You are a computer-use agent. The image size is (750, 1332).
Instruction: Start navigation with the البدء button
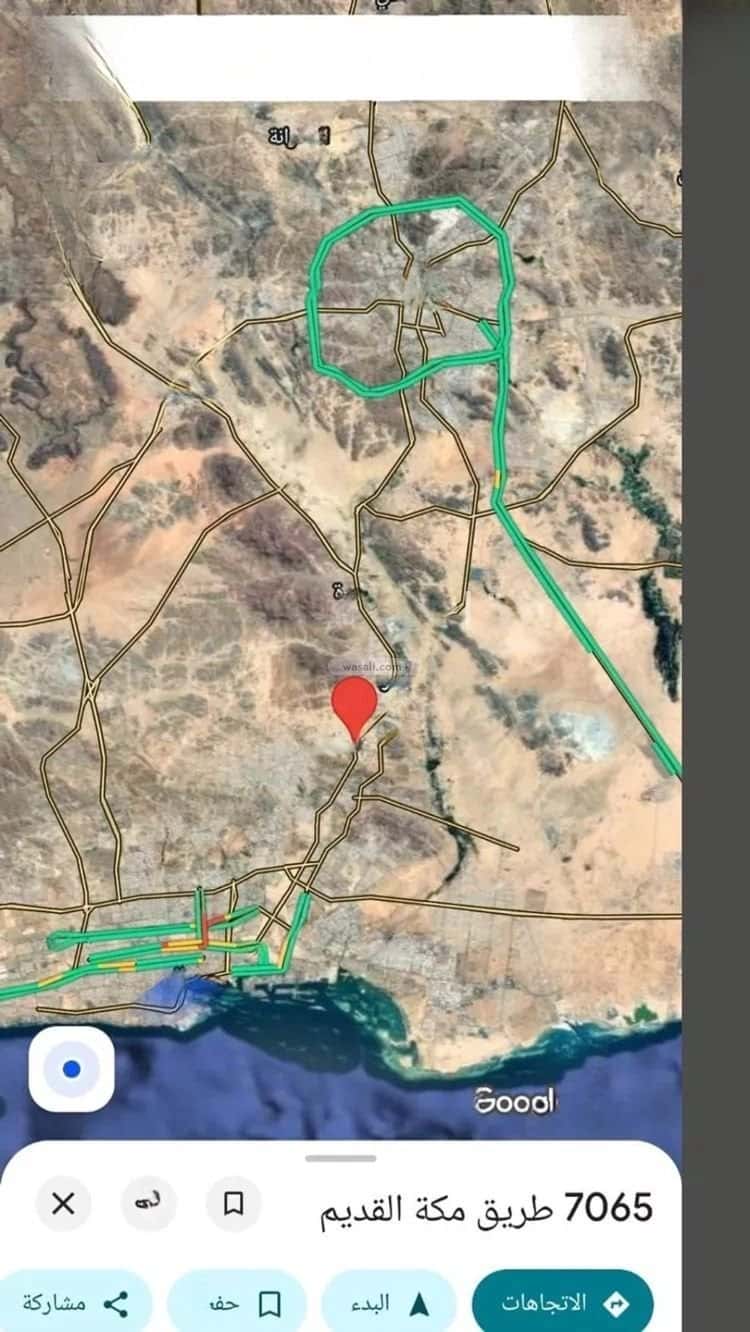(389, 1303)
